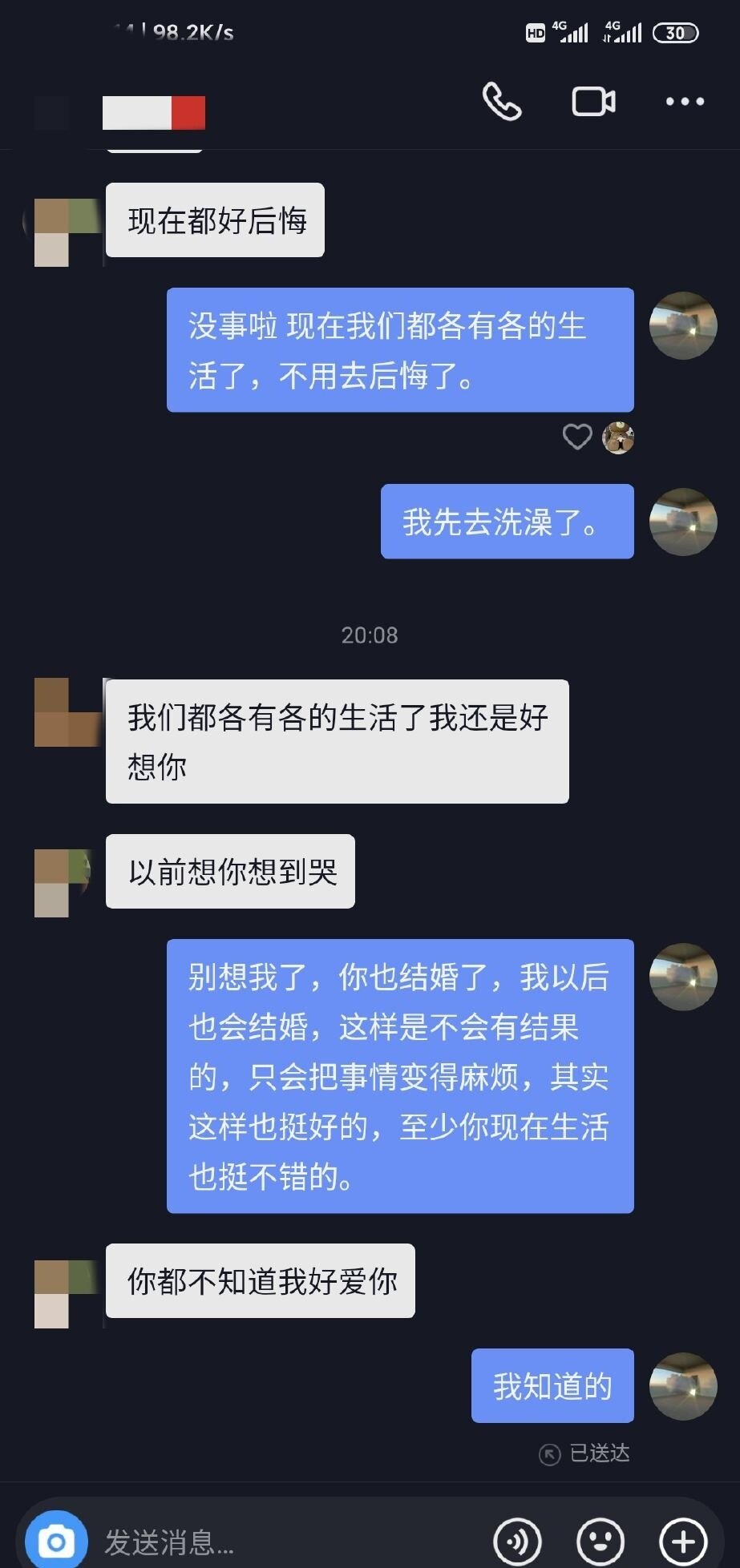Tap the heart reaction under 不用去后悔了 message
The width and height of the screenshot is (740, 1568).
[x=576, y=437]
